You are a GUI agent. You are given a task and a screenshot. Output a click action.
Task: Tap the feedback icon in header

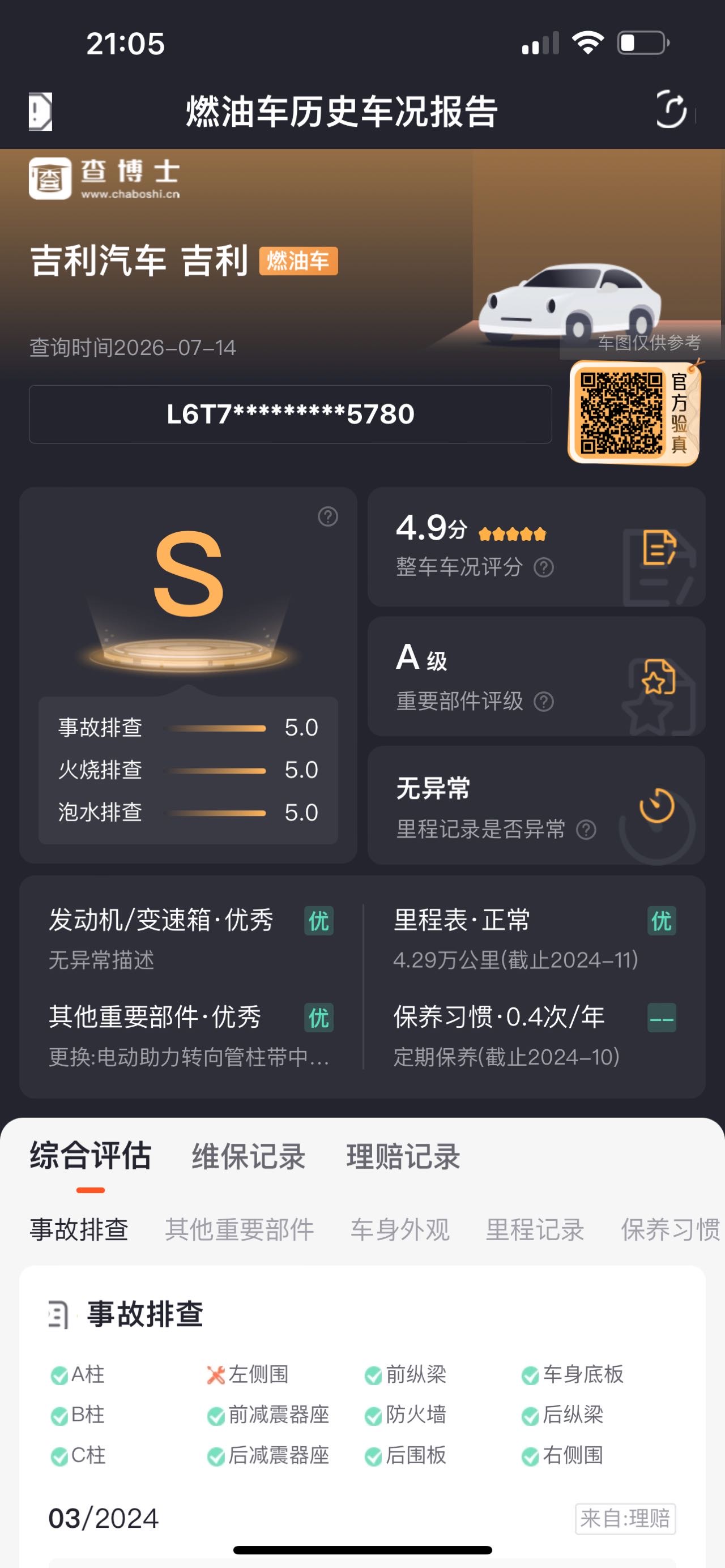point(40,112)
